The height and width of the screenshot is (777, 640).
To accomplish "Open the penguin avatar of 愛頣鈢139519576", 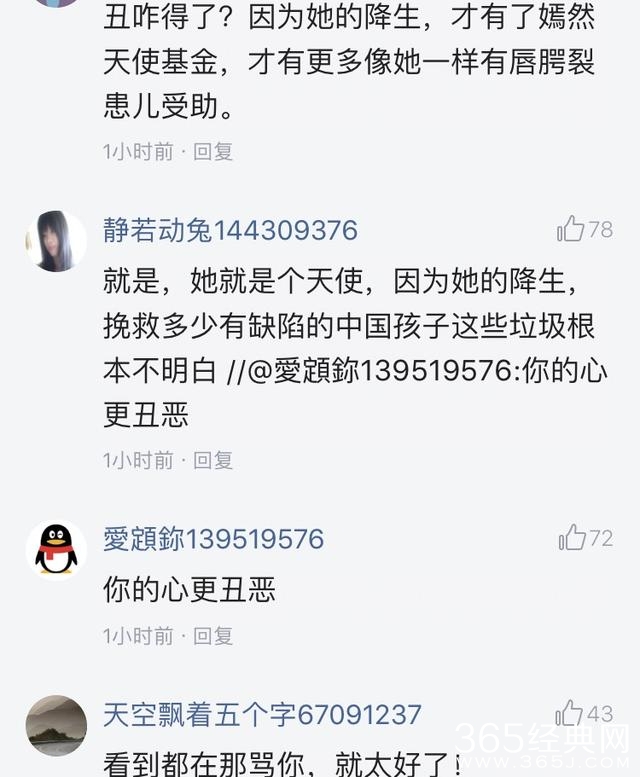I will coord(56,550).
